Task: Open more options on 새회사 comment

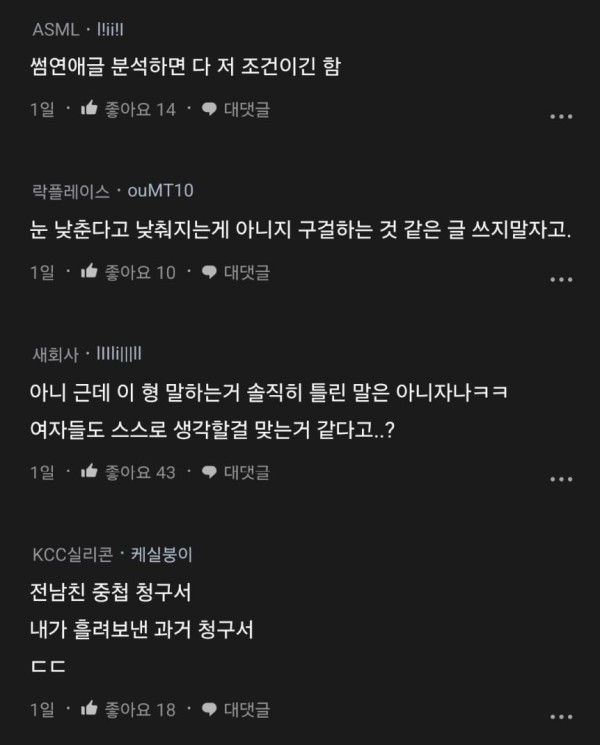Action: pyautogui.click(x=561, y=480)
